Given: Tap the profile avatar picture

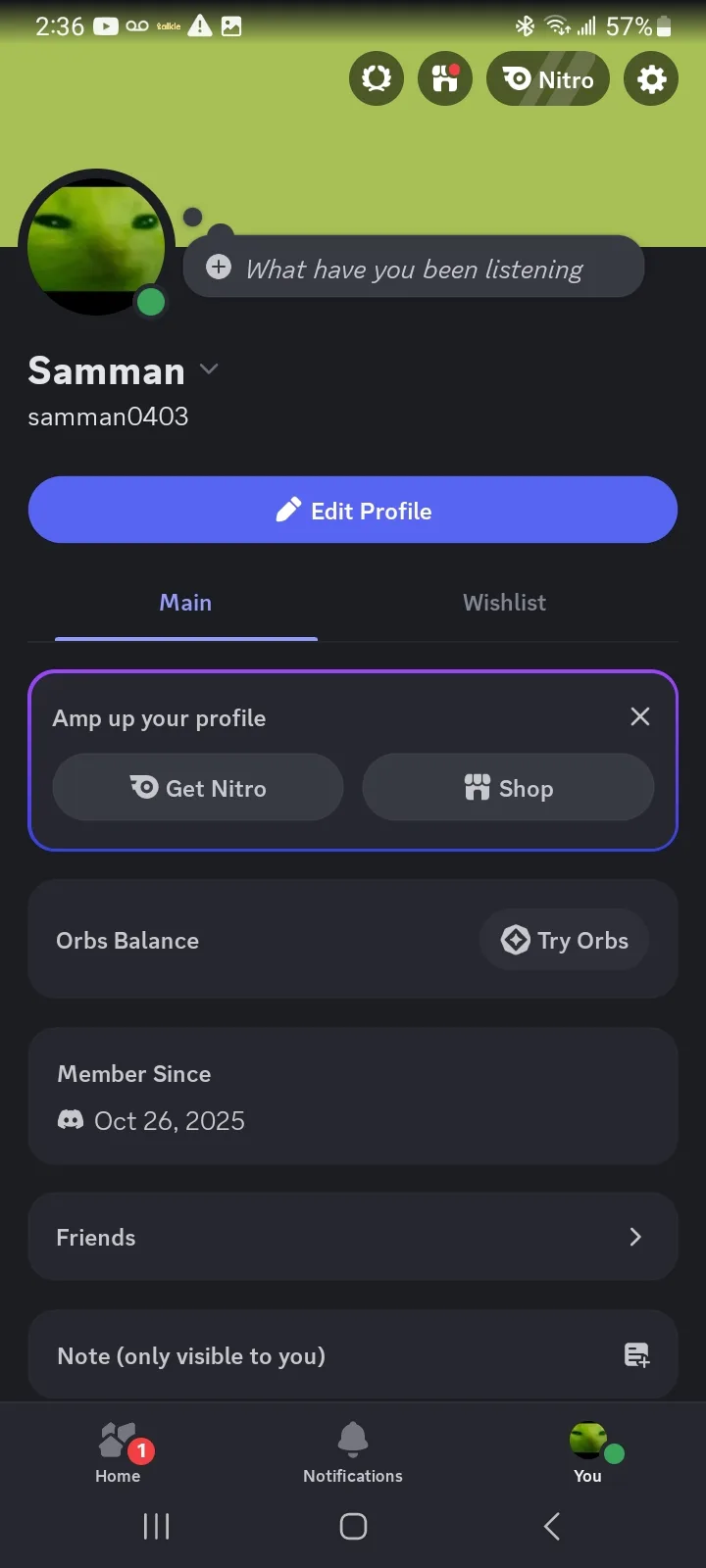Looking at the screenshot, I should click(x=96, y=248).
